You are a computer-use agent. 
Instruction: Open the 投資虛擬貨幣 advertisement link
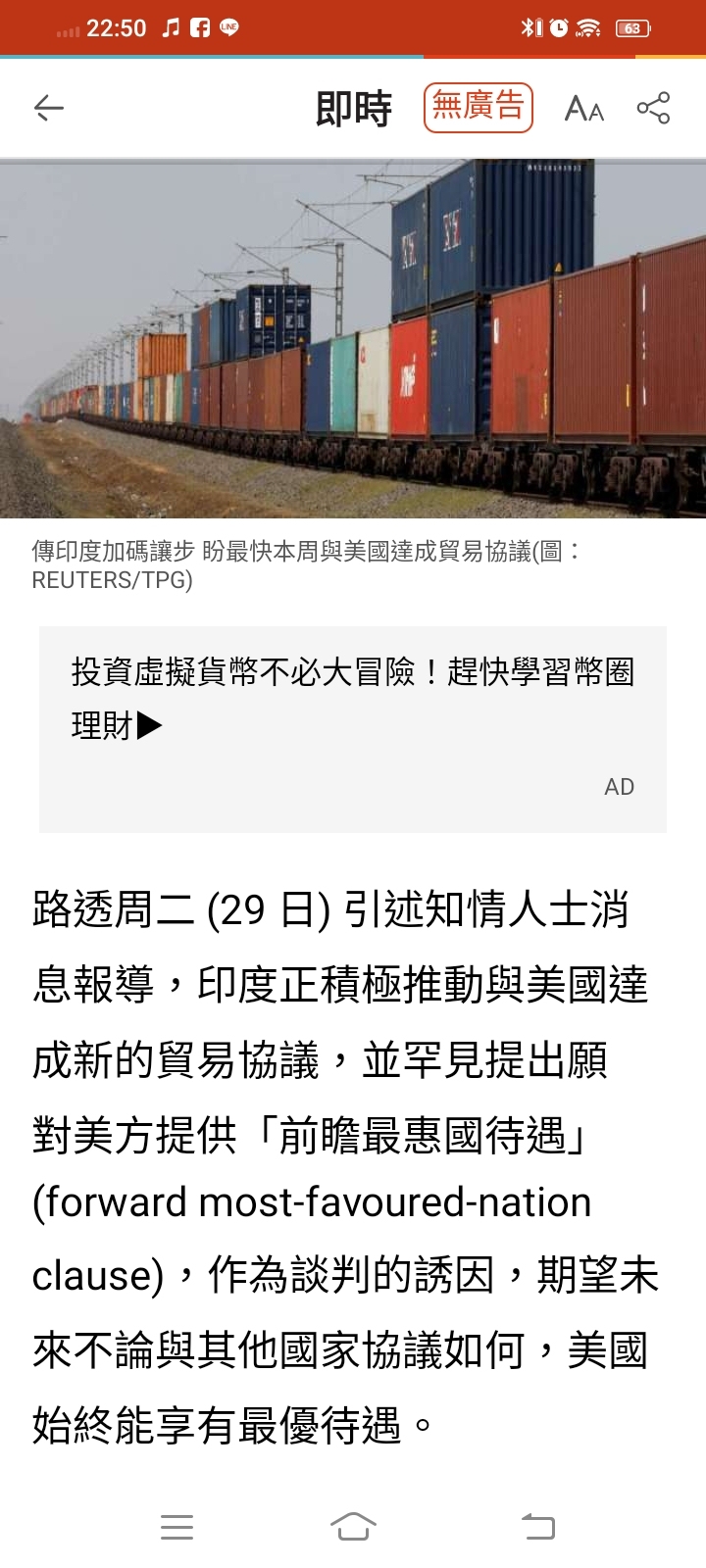tap(353, 698)
